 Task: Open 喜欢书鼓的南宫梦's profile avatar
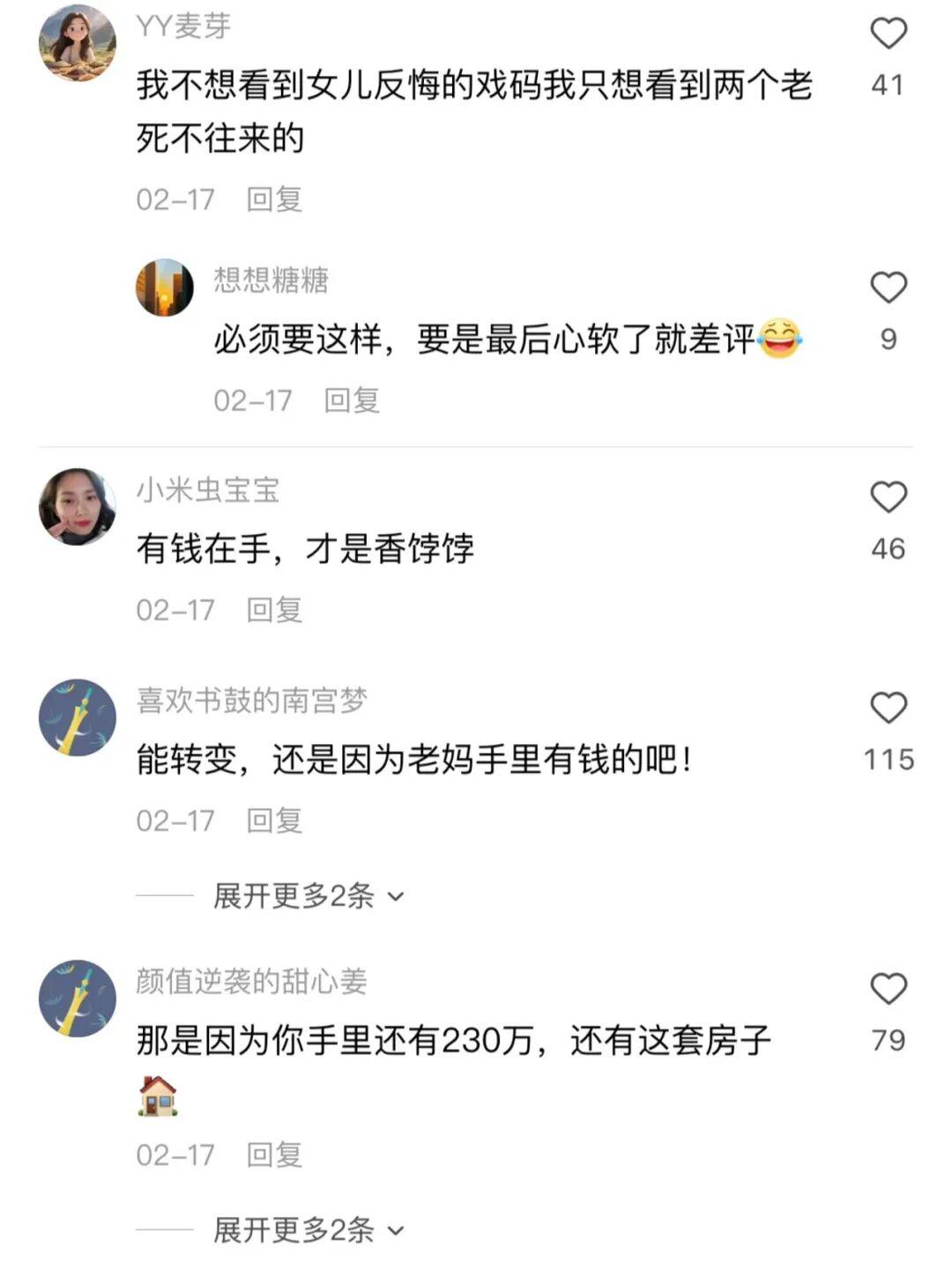[78, 718]
